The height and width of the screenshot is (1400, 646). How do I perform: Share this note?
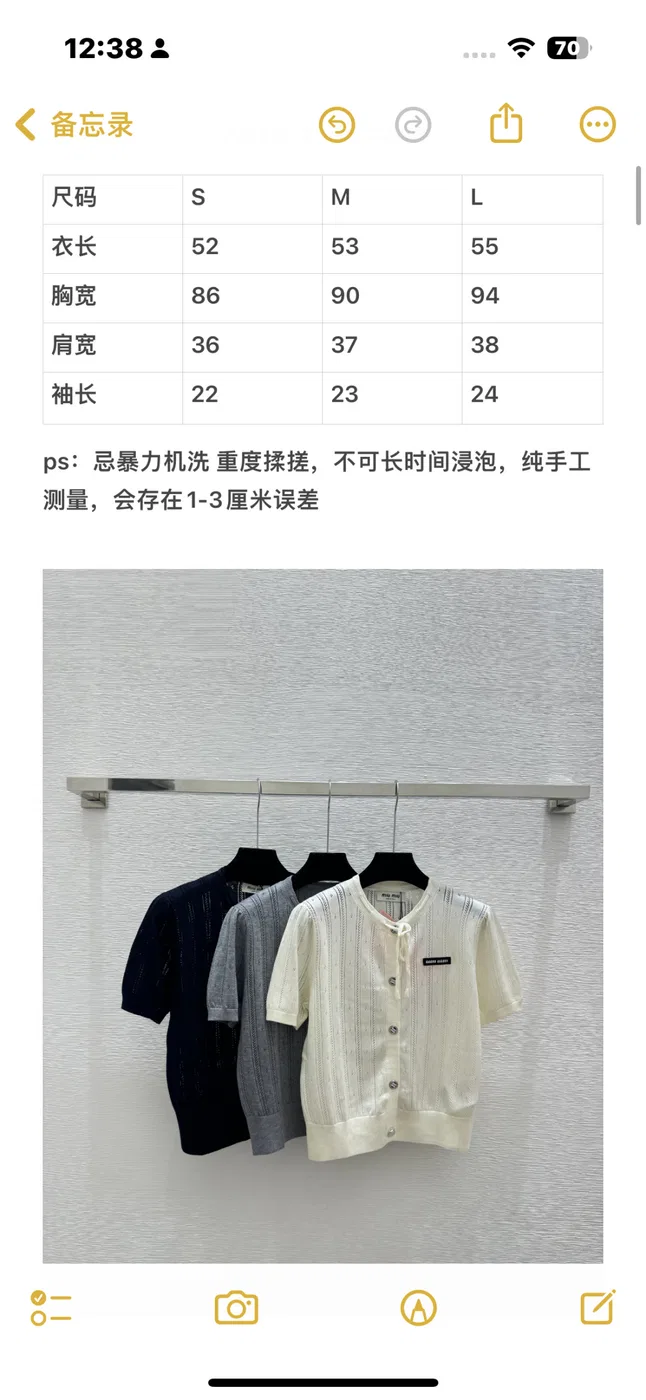point(506,124)
